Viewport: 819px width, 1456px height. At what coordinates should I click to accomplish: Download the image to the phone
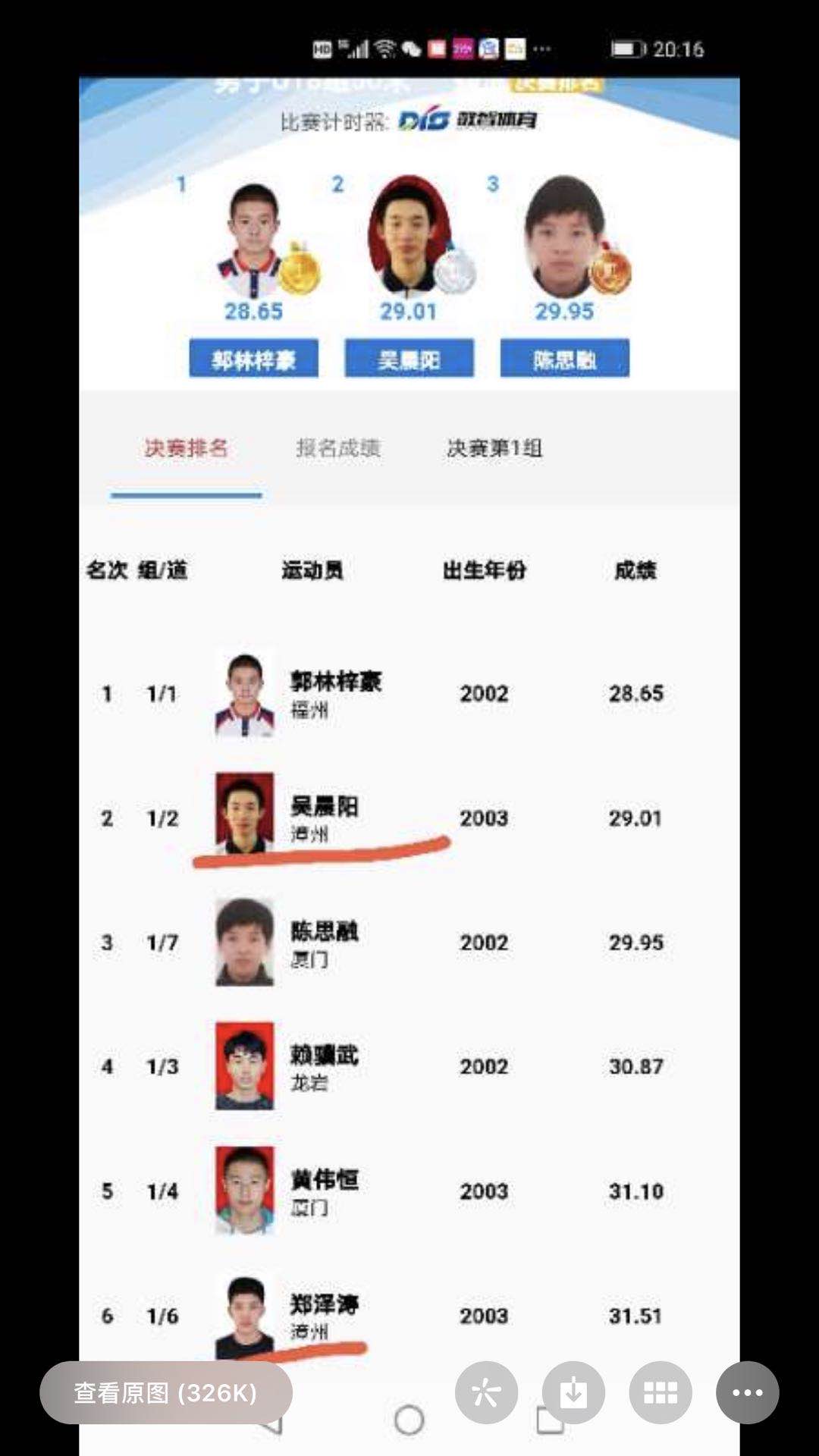click(573, 1392)
